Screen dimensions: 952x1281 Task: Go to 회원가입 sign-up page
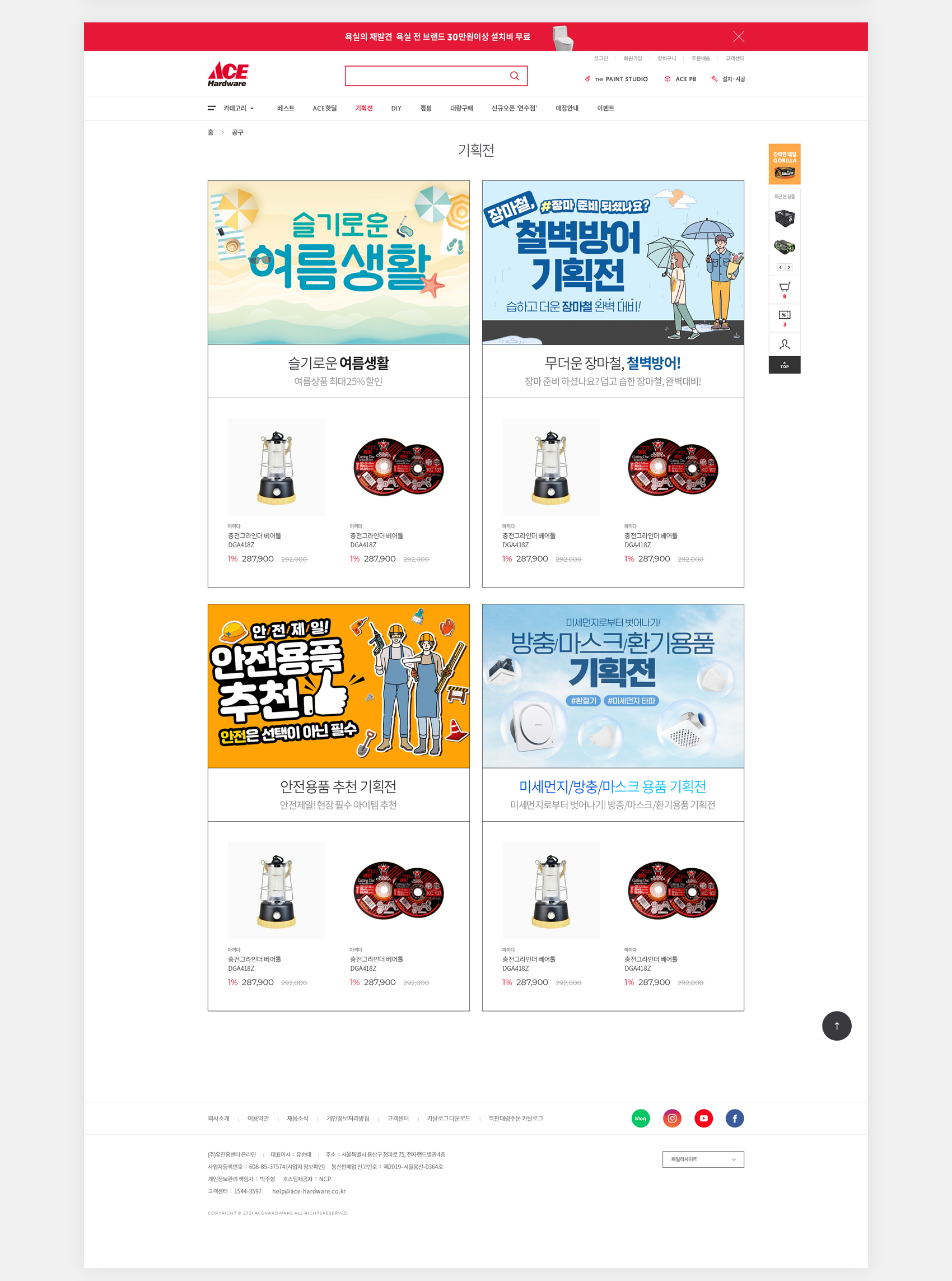point(632,58)
